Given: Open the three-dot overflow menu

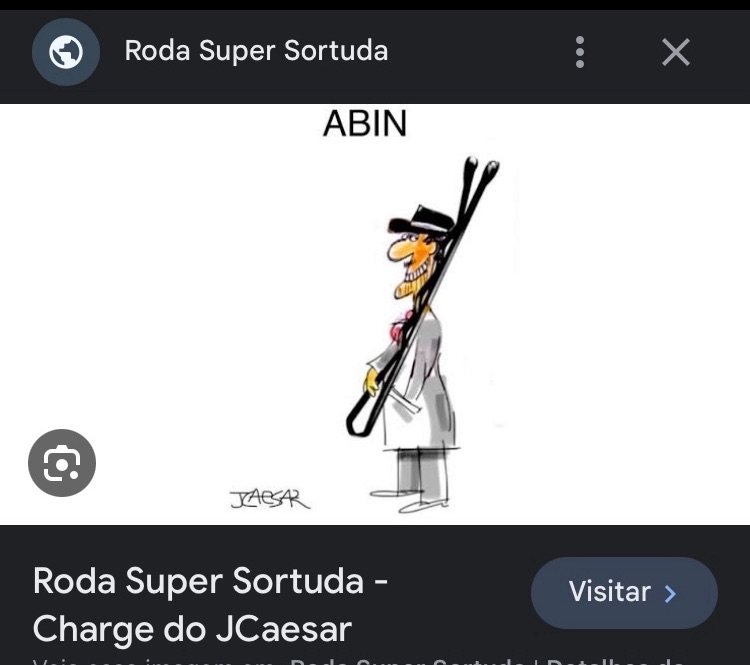Looking at the screenshot, I should 580,52.
